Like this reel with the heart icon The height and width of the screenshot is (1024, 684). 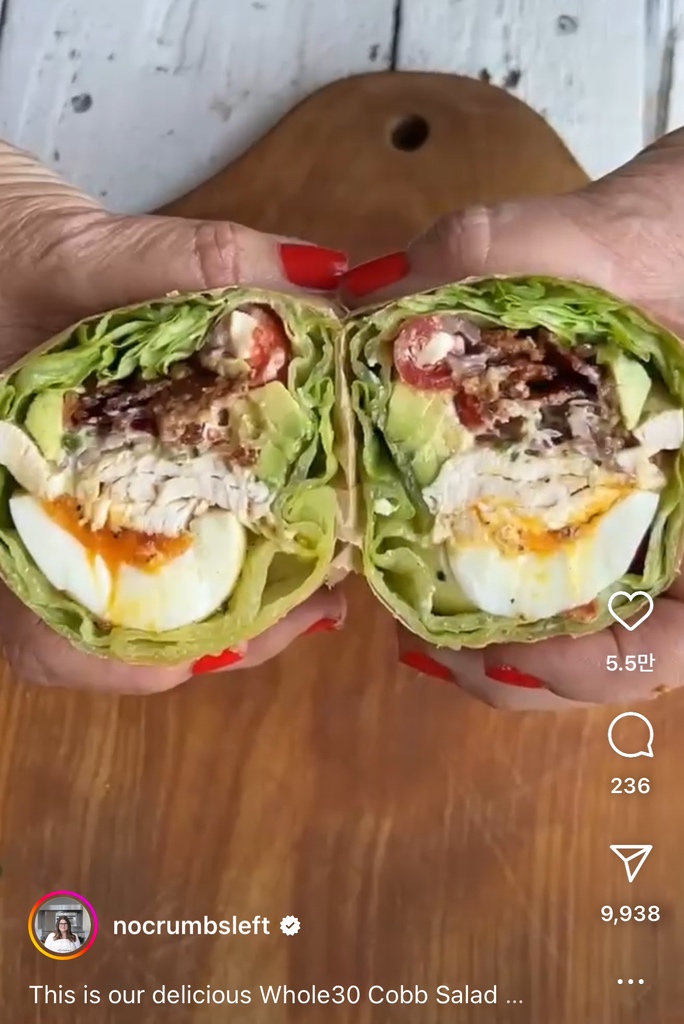[630, 611]
